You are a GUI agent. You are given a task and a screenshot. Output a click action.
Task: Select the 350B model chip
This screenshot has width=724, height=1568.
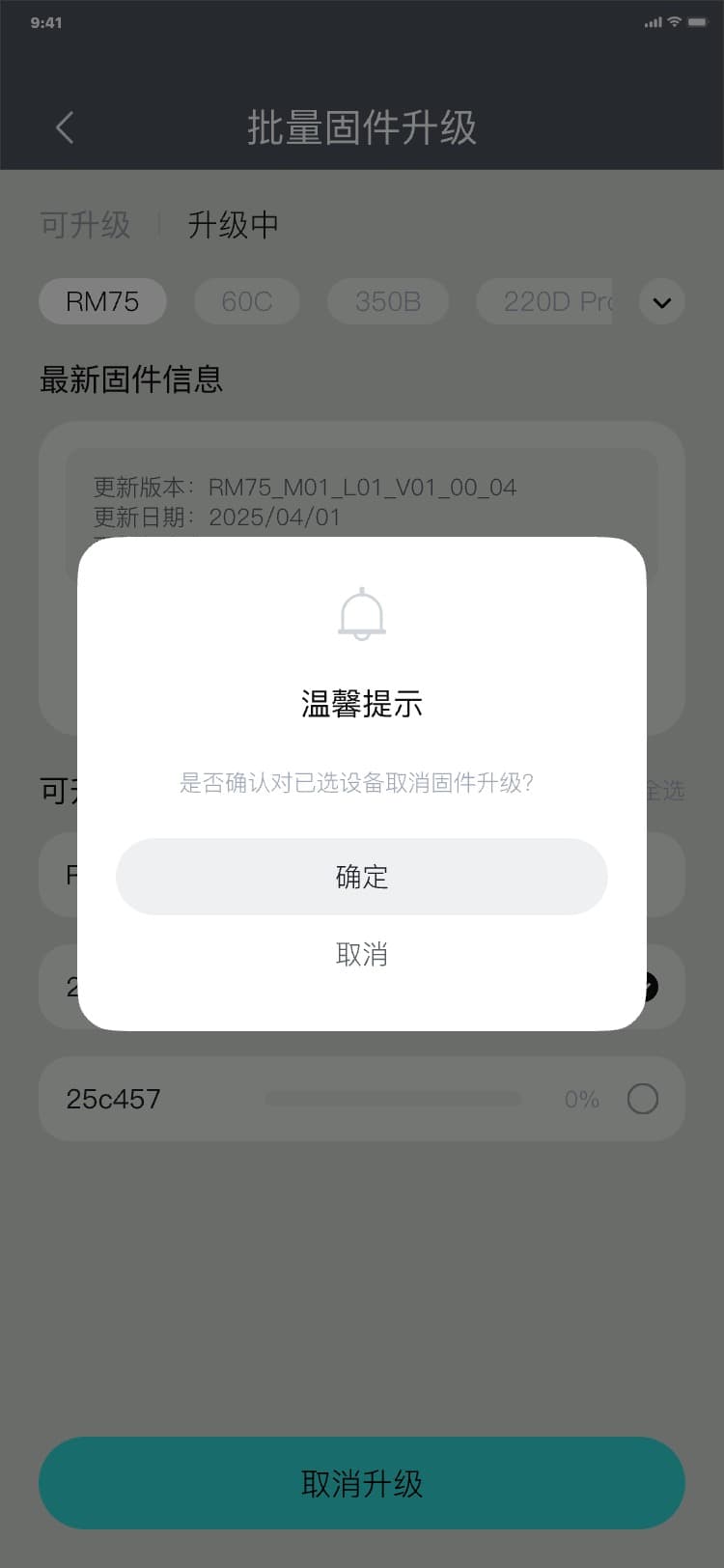pyautogui.click(x=387, y=301)
